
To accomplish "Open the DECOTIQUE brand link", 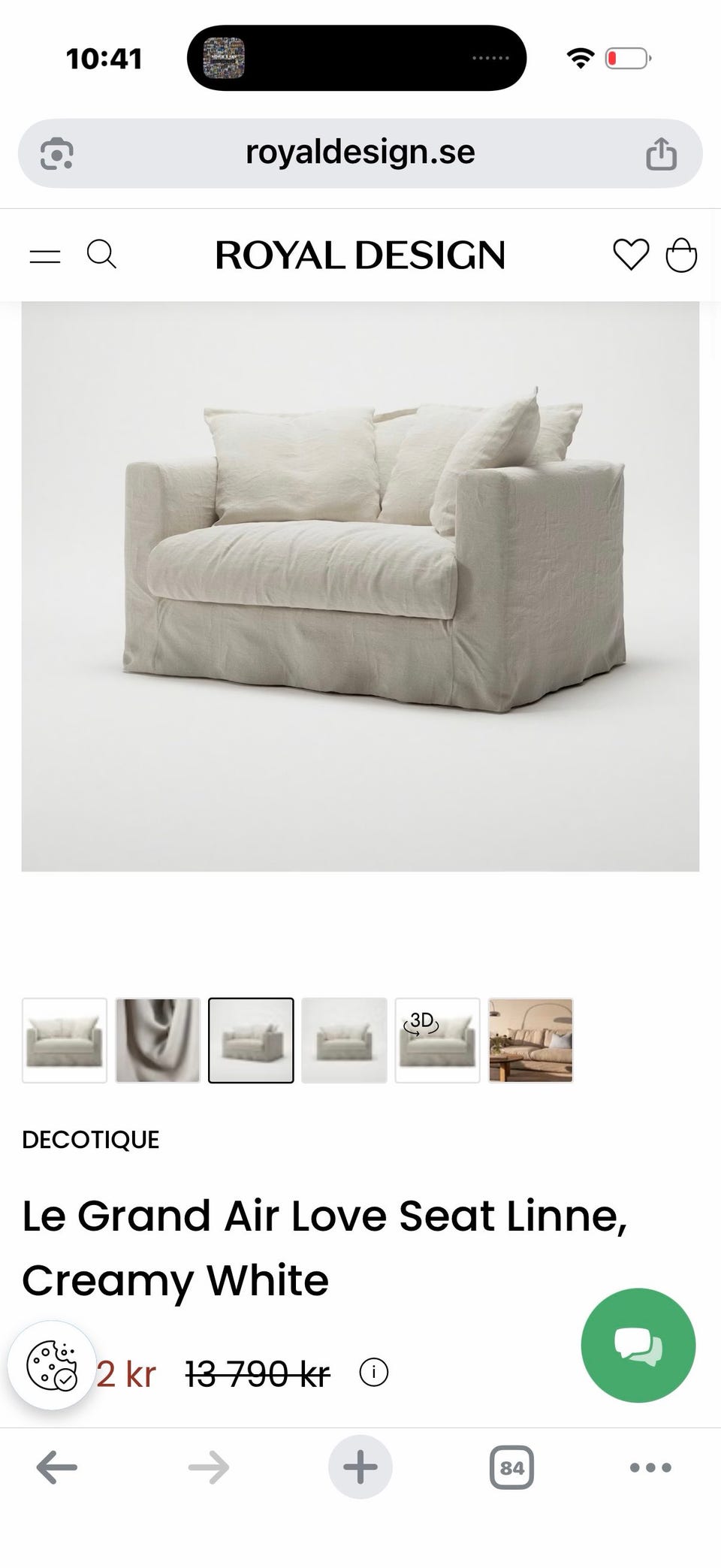I will pos(91,1139).
